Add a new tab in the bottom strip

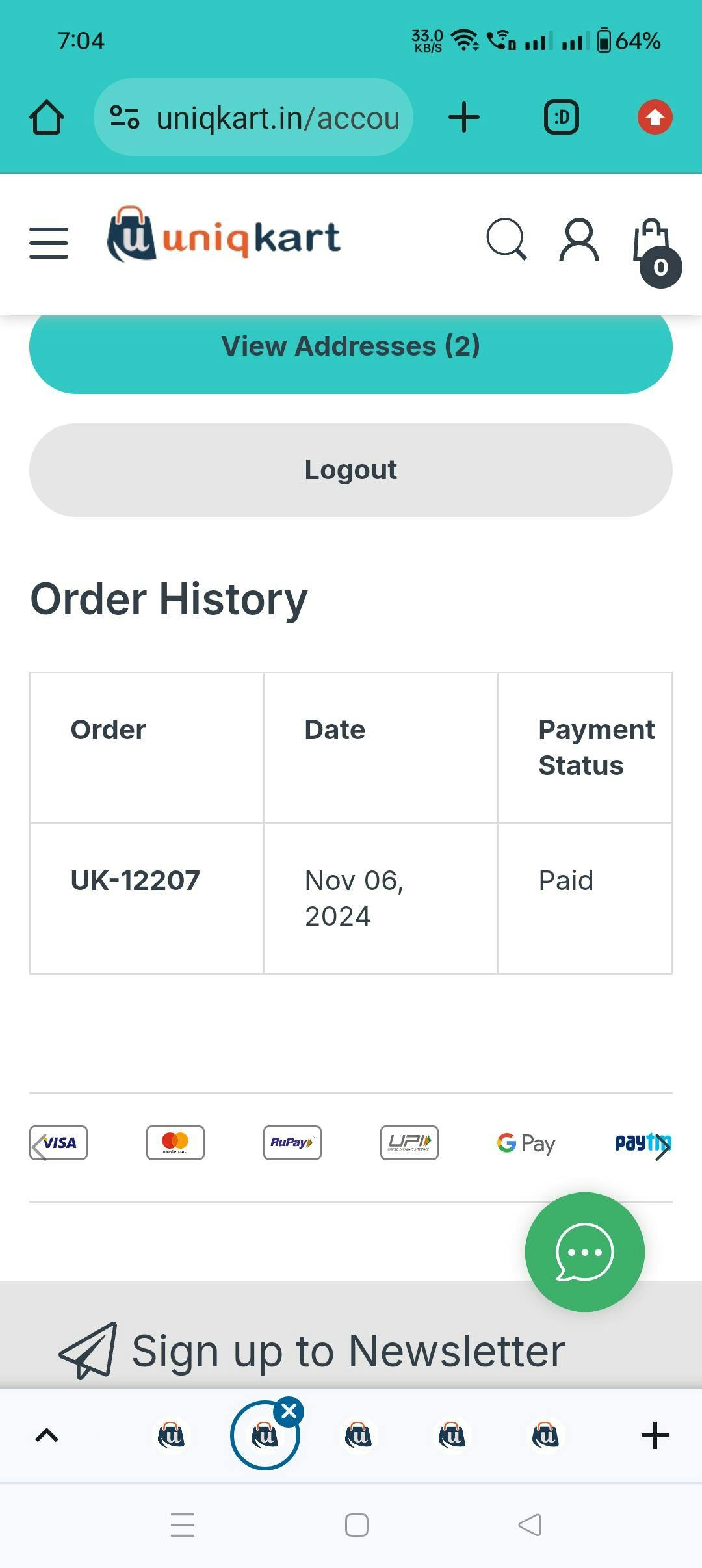655,1435
